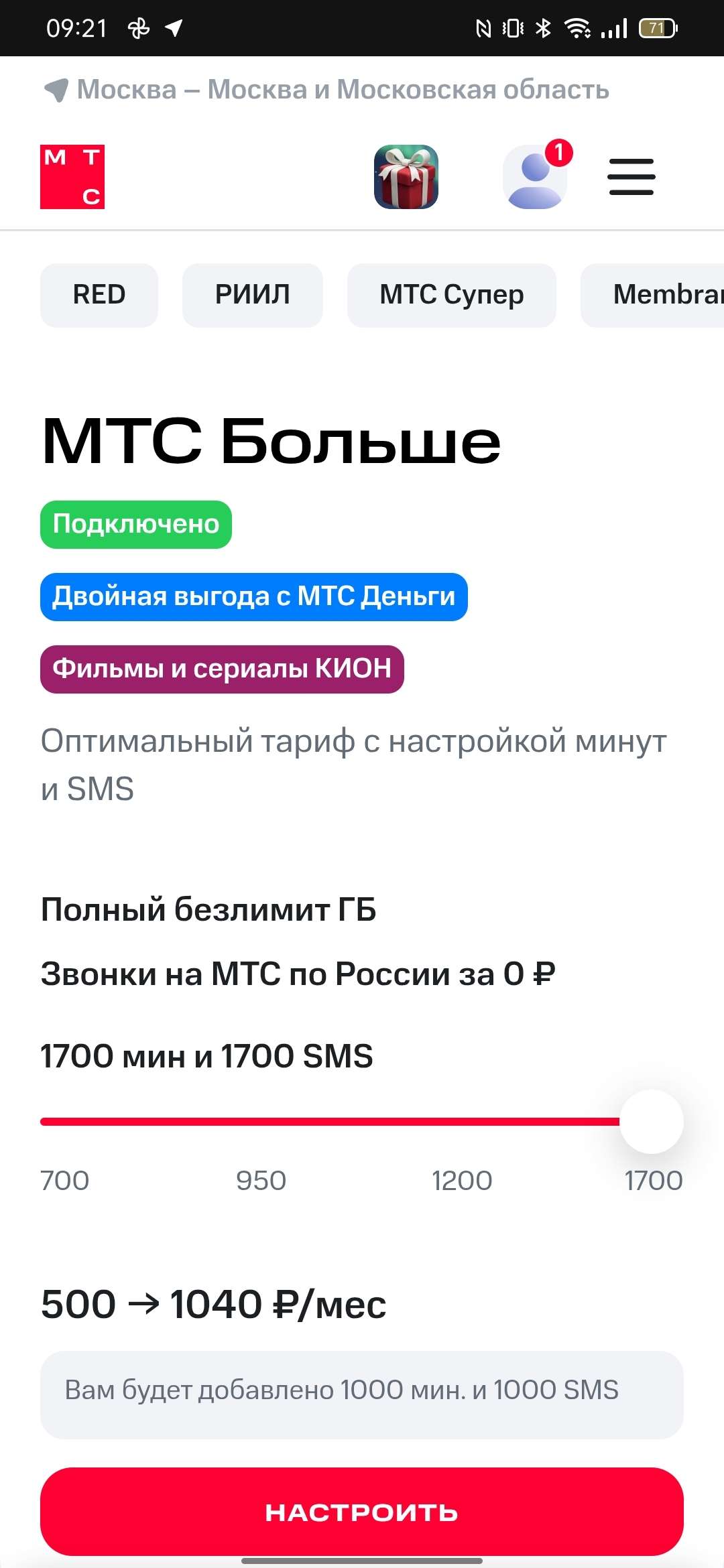Switch to the РИИЛ tariff chip
724x1568 pixels.
click(x=253, y=295)
